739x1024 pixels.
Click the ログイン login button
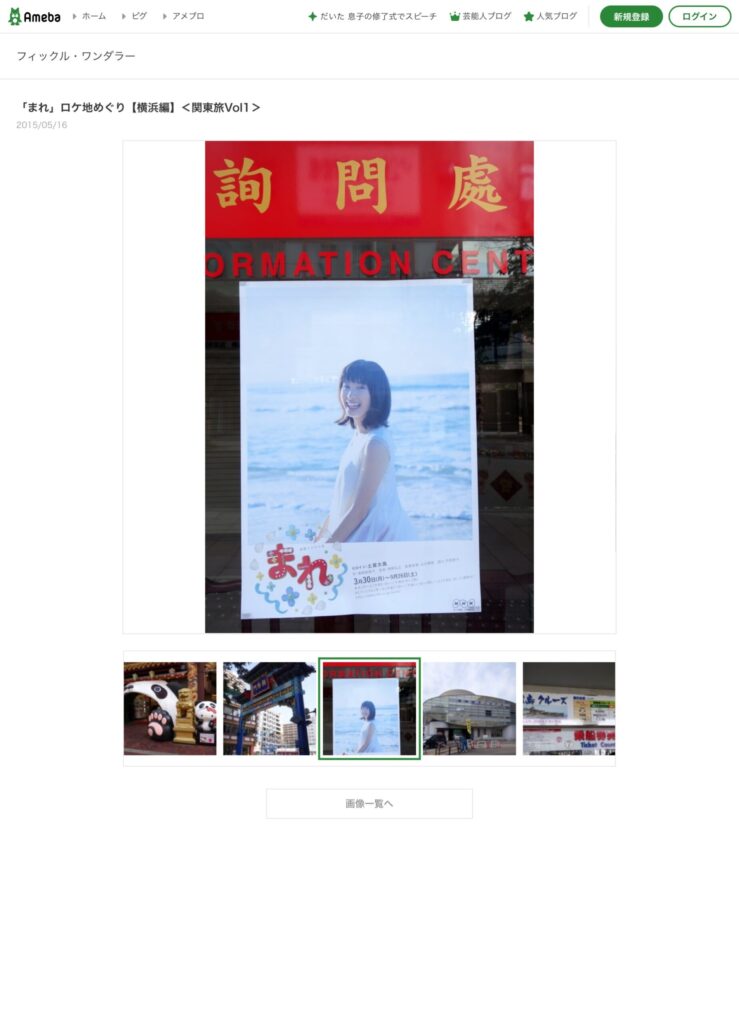[x=698, y=16]
